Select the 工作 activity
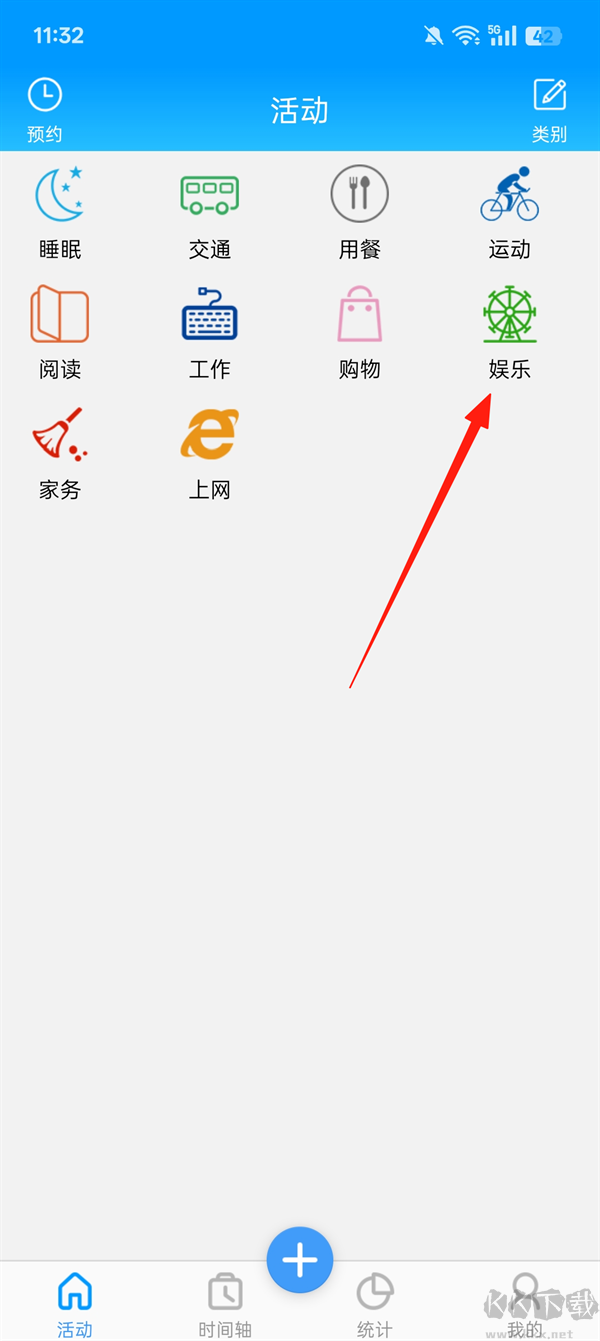This screenshot has width=600, height=1341. (x=210, y=332)
